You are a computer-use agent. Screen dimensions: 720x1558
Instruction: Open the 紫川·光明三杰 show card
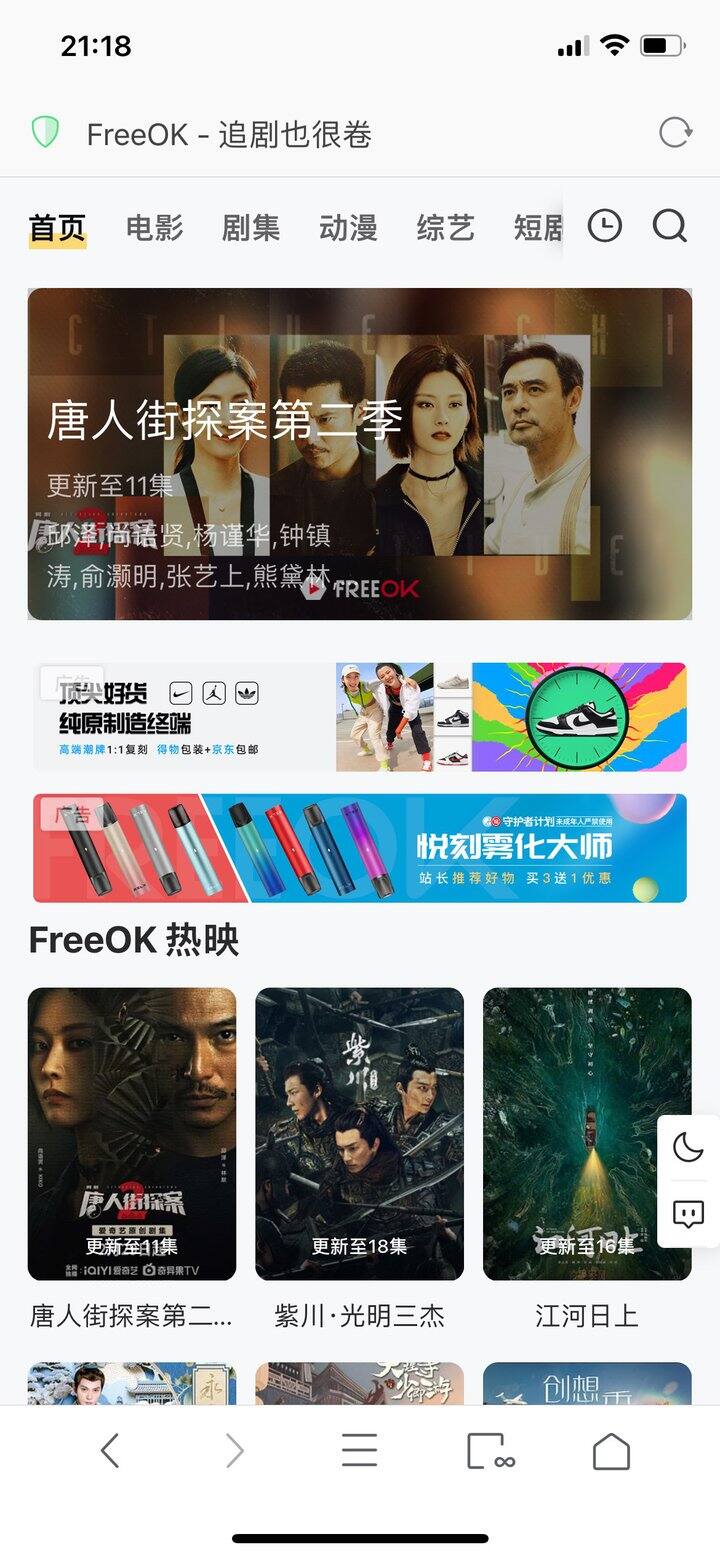tap(360, 1134)
